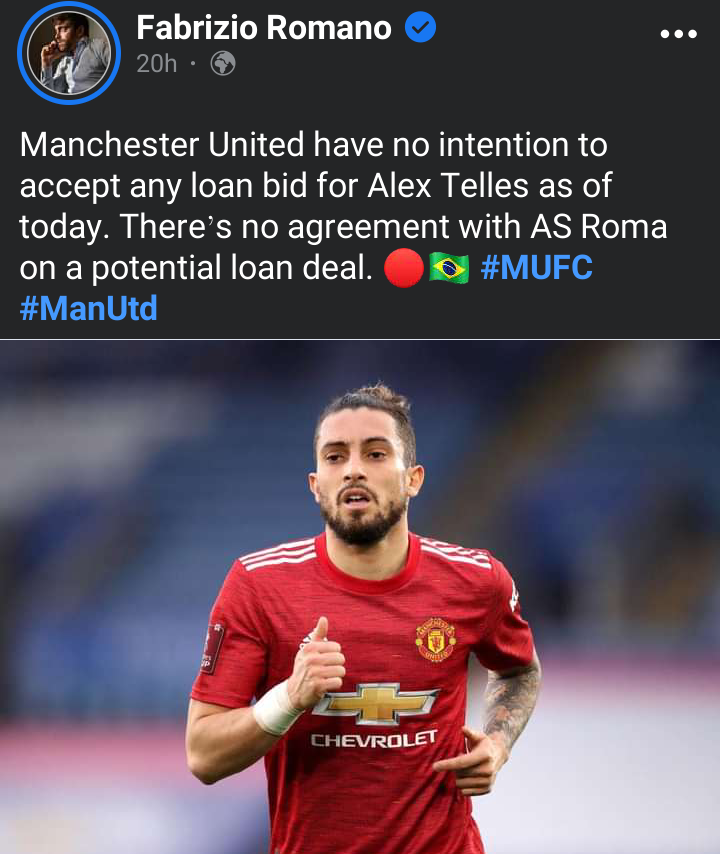The height and width of the screenshot is (854, 720).
Task: Open the post's three-dot options menu
Action: tap(679, 34)
